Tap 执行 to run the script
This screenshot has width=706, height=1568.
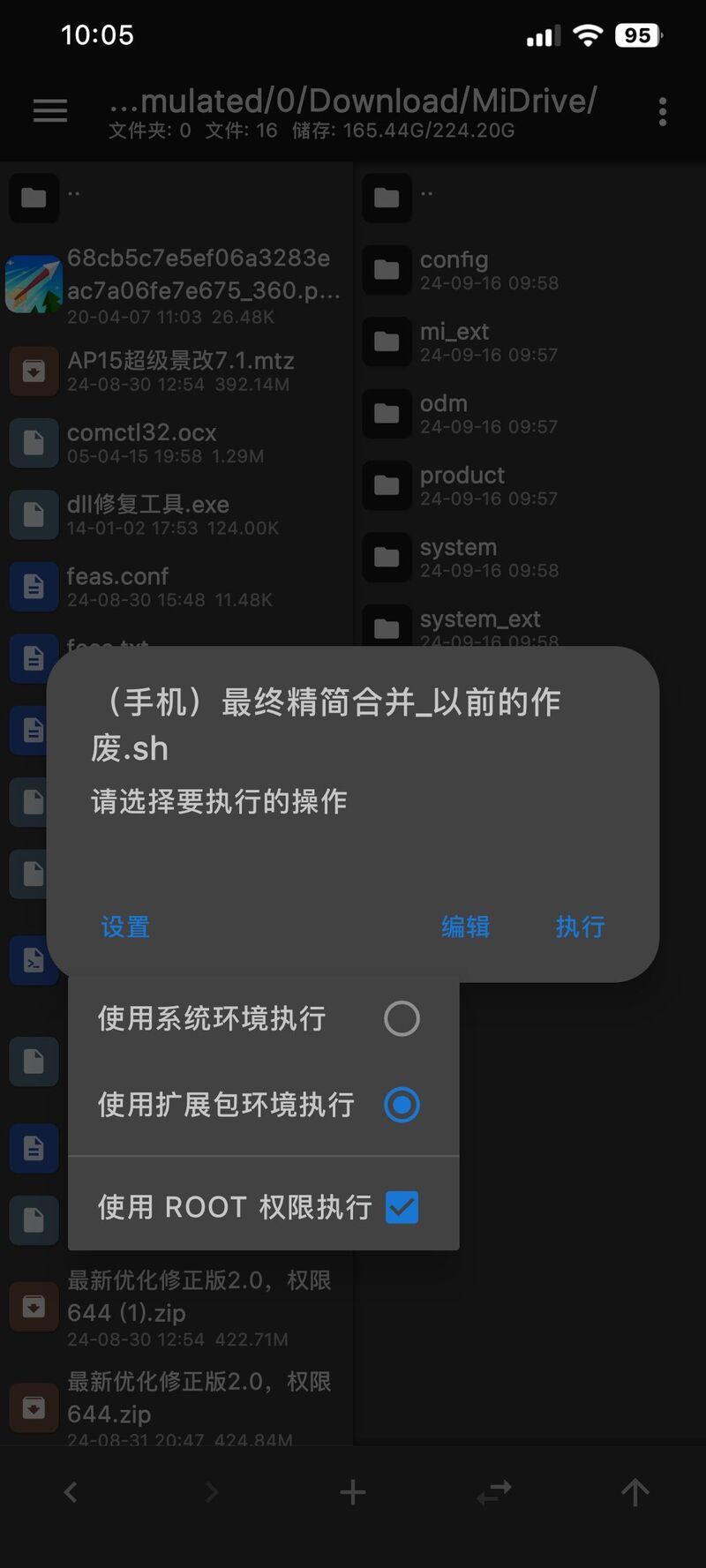[580, 927]
